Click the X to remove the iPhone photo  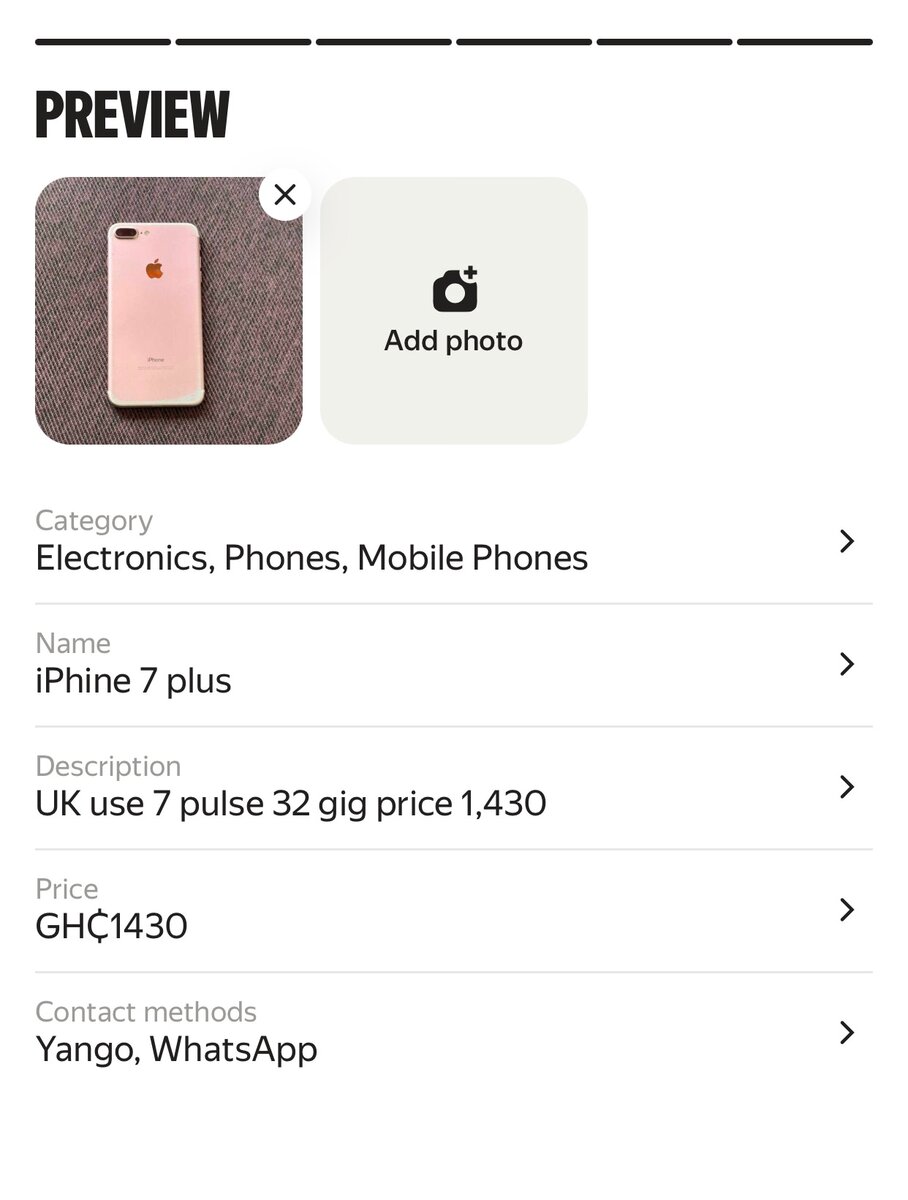pyautogui.click(x=284, y=194)
